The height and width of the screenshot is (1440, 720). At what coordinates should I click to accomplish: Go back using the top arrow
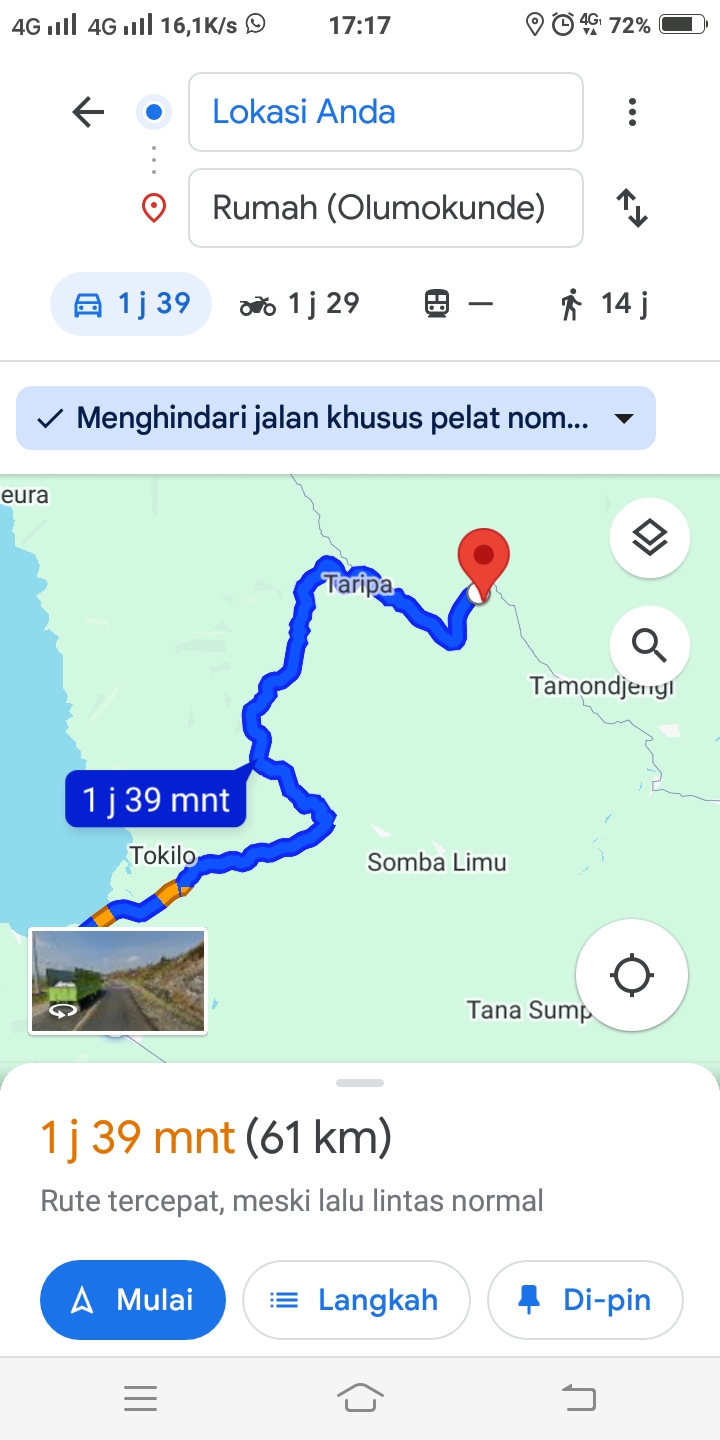pyautogui.click(x=88, y=112)
